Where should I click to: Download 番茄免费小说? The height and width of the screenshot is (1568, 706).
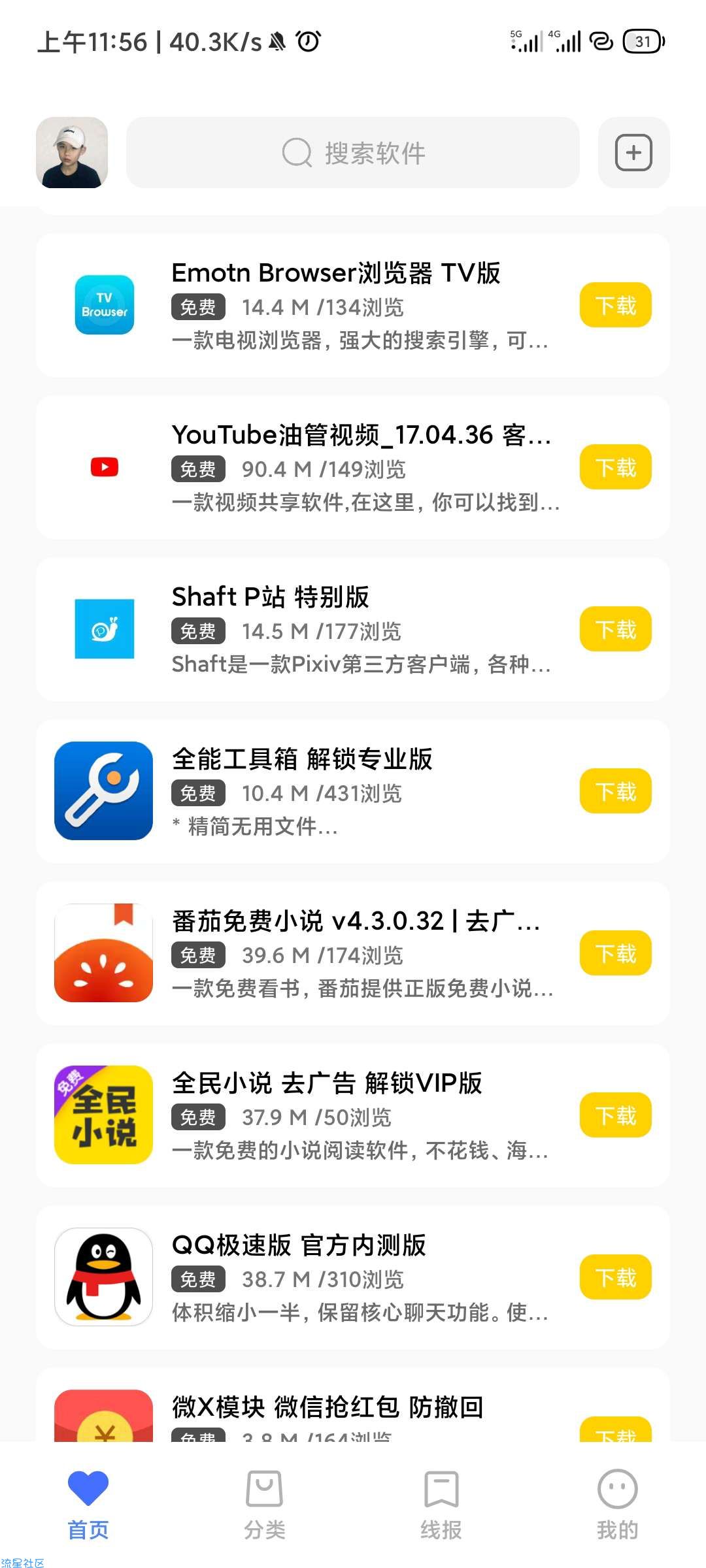615,953
